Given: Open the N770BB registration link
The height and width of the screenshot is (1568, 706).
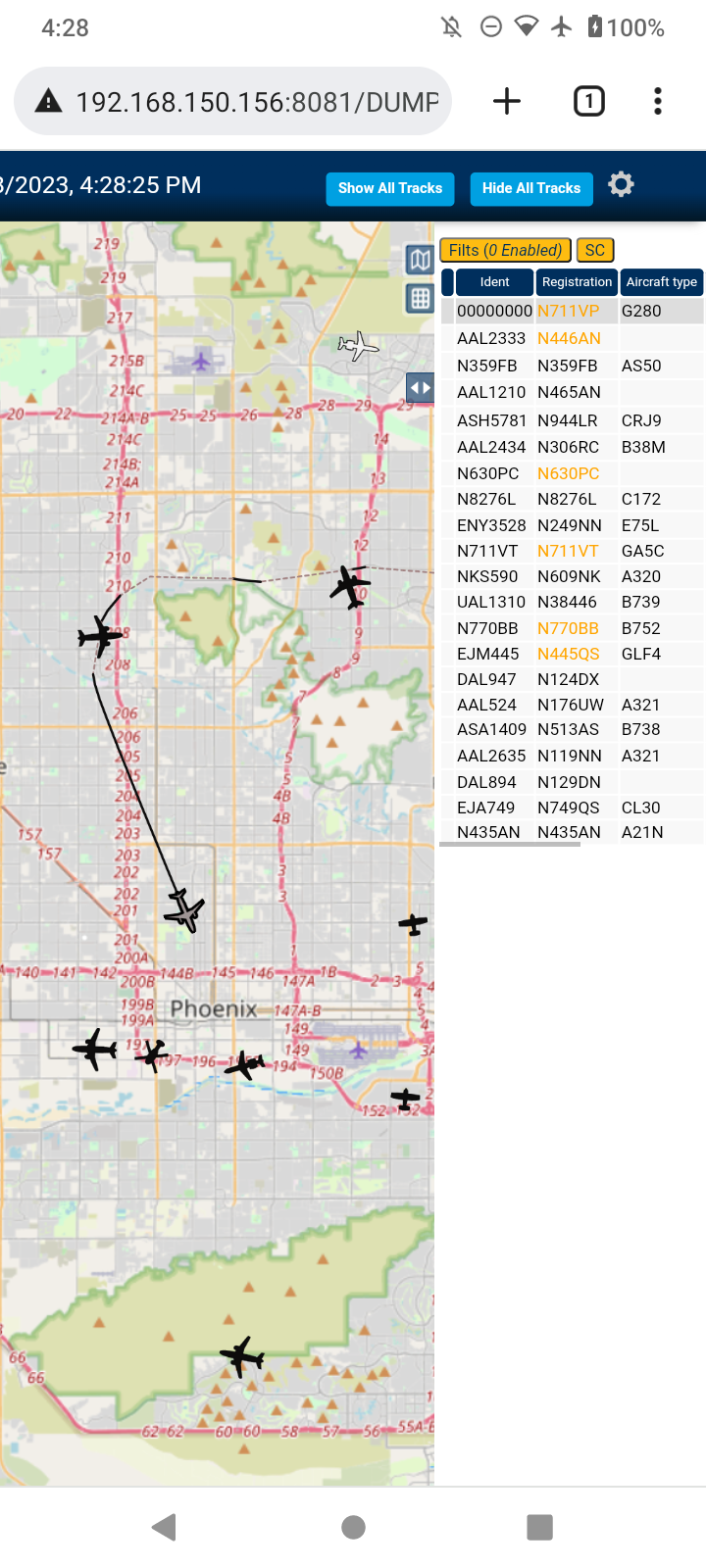Looking at the screenshot, I should [x=568, y=628].
